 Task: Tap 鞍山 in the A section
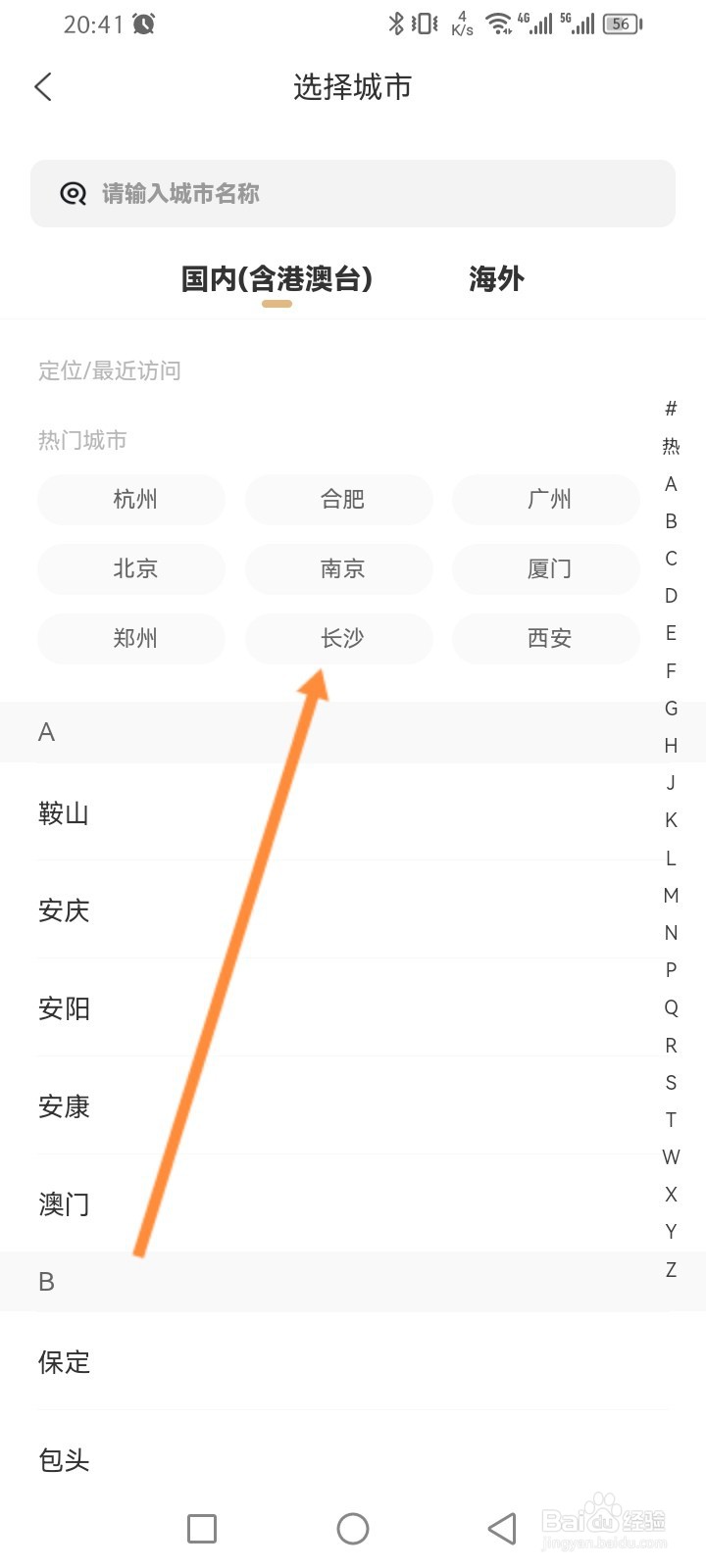tap(64, 813)
